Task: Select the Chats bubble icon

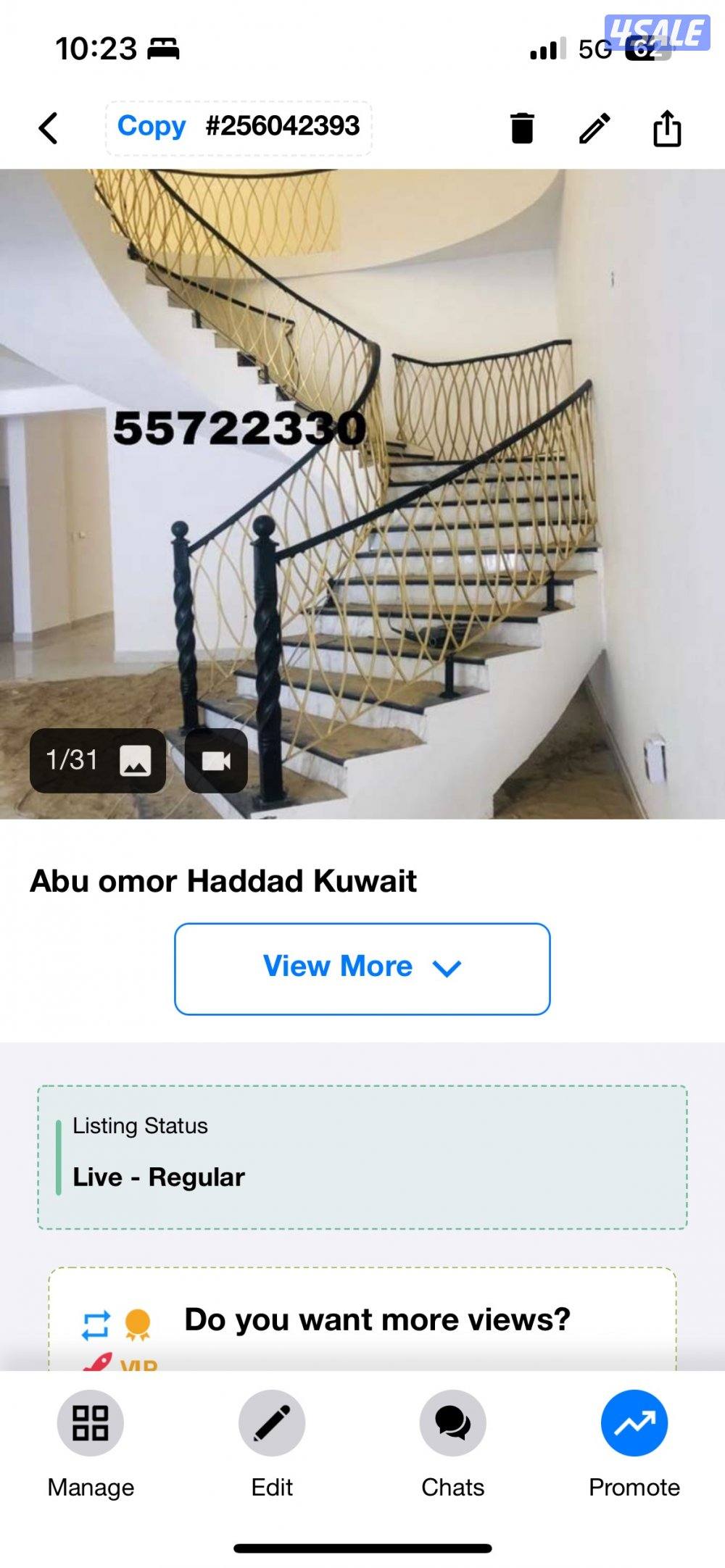Action: pyautogui.click(x=452, y=1422)
